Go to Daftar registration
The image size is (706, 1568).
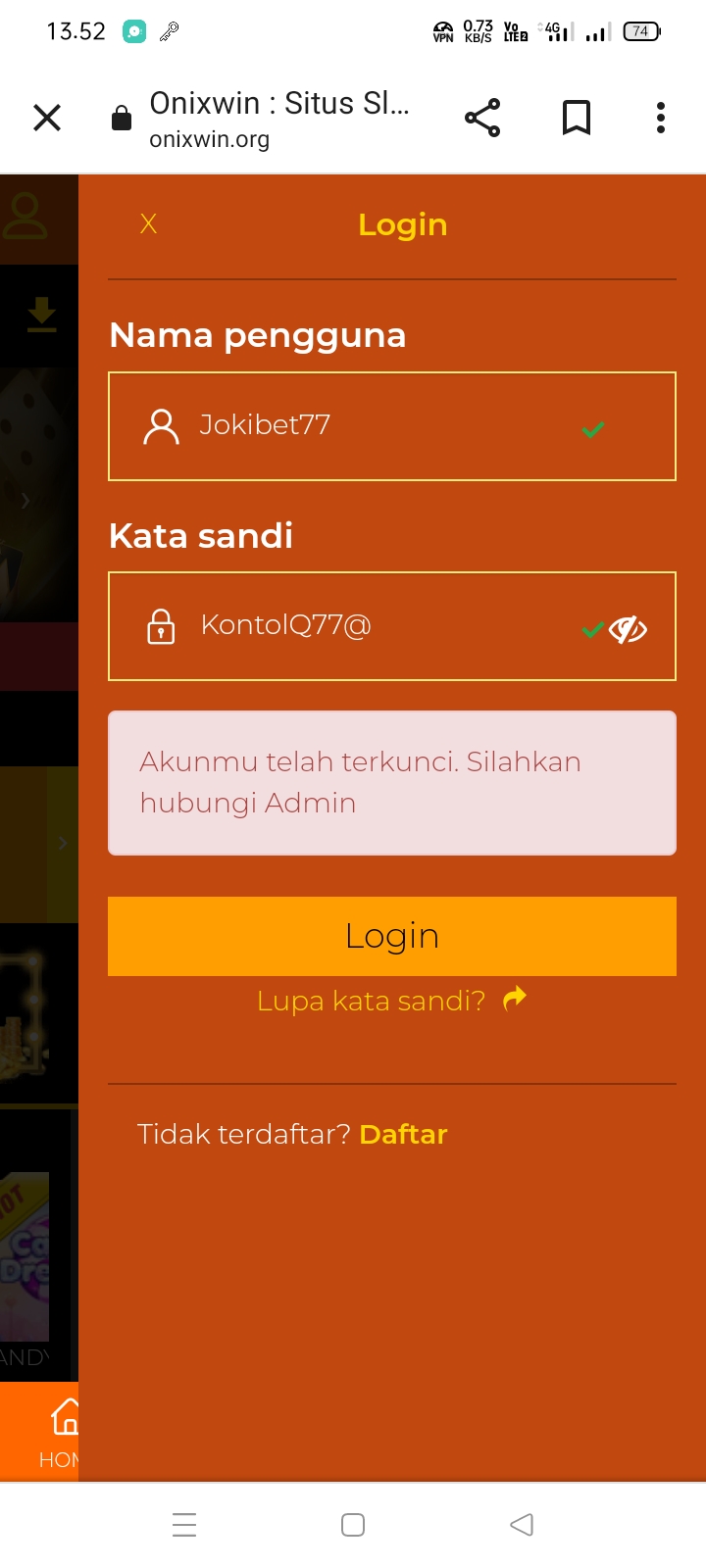tap(403, 1134)
